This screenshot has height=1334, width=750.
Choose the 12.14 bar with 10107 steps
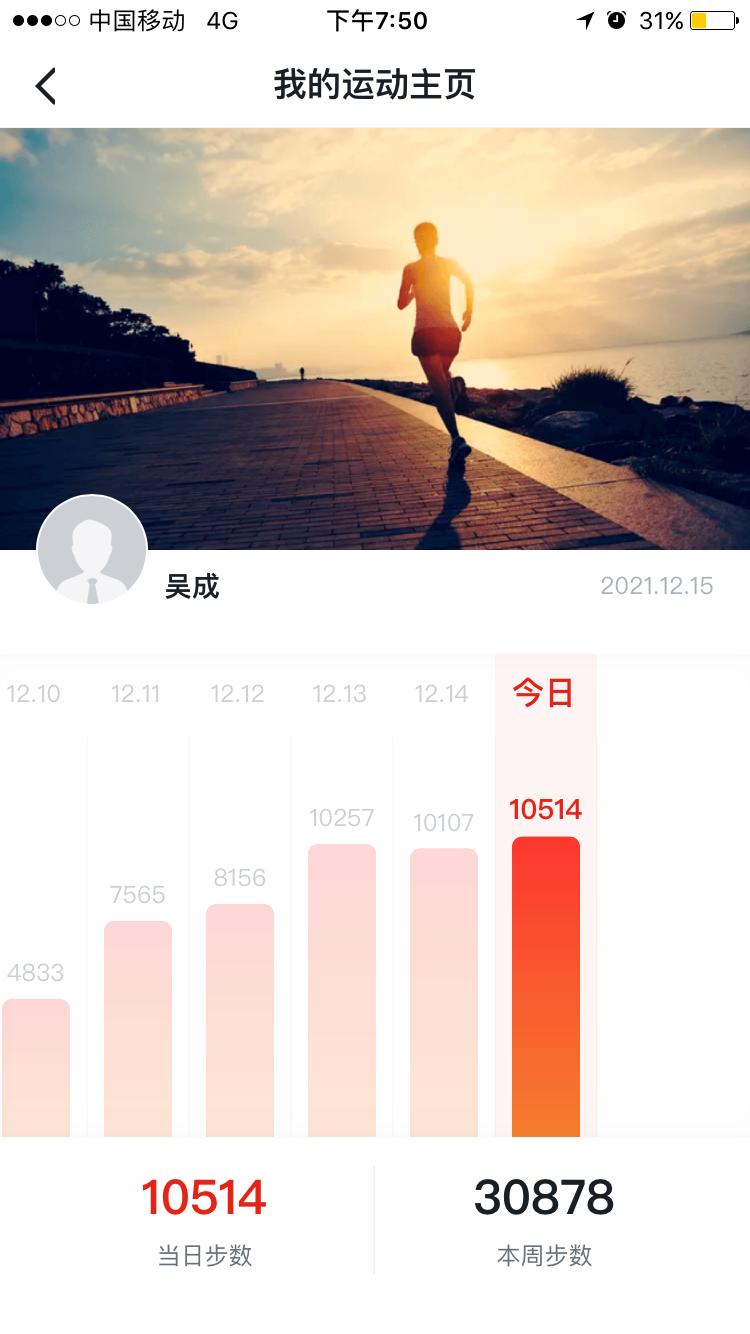point(444,992)
